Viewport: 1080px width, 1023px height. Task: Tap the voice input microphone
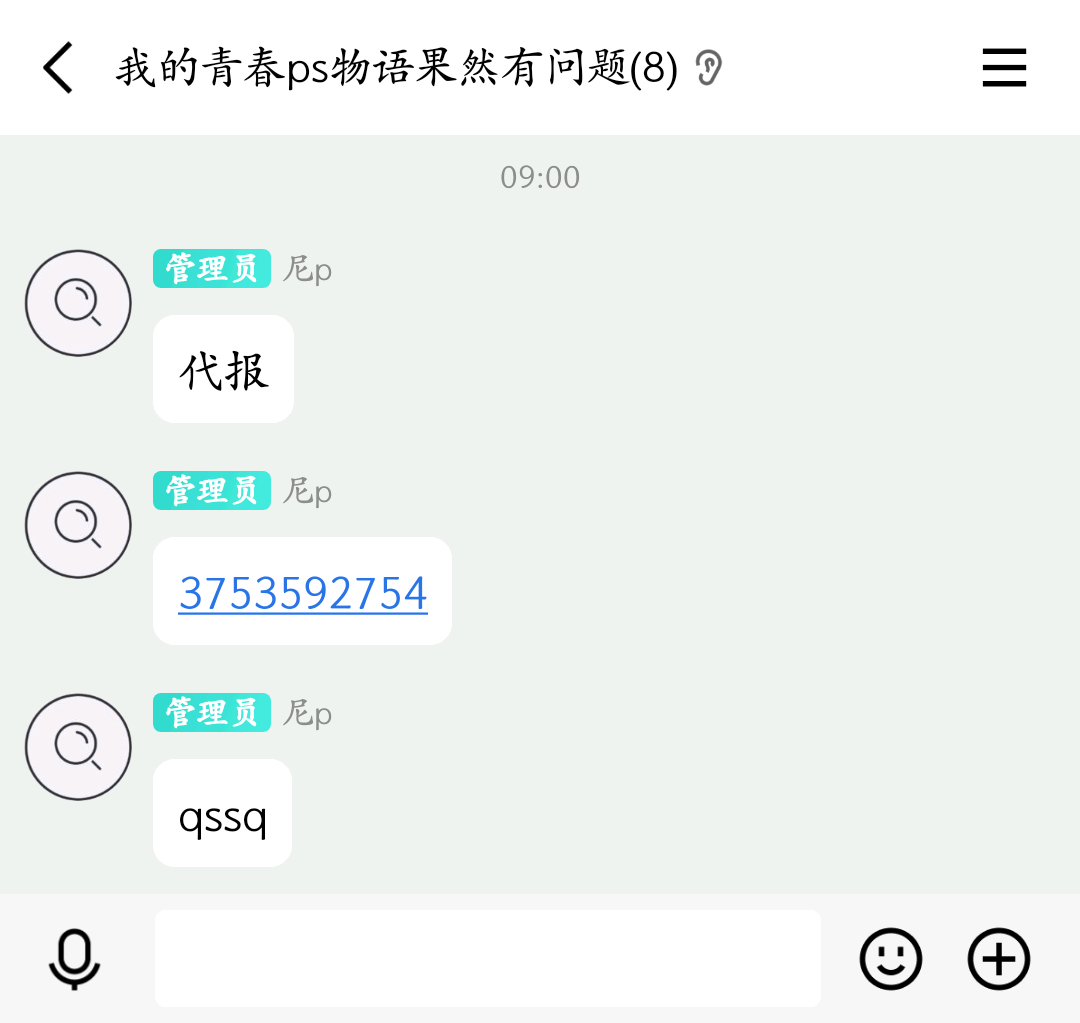[x=75, y=958]
